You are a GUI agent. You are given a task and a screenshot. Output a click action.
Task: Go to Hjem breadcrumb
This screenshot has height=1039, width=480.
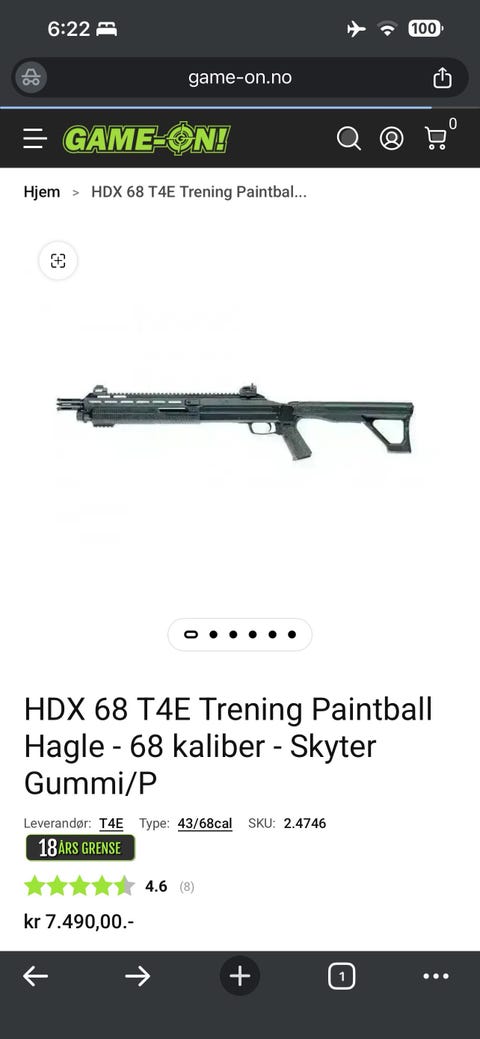[x=42, y=192]
